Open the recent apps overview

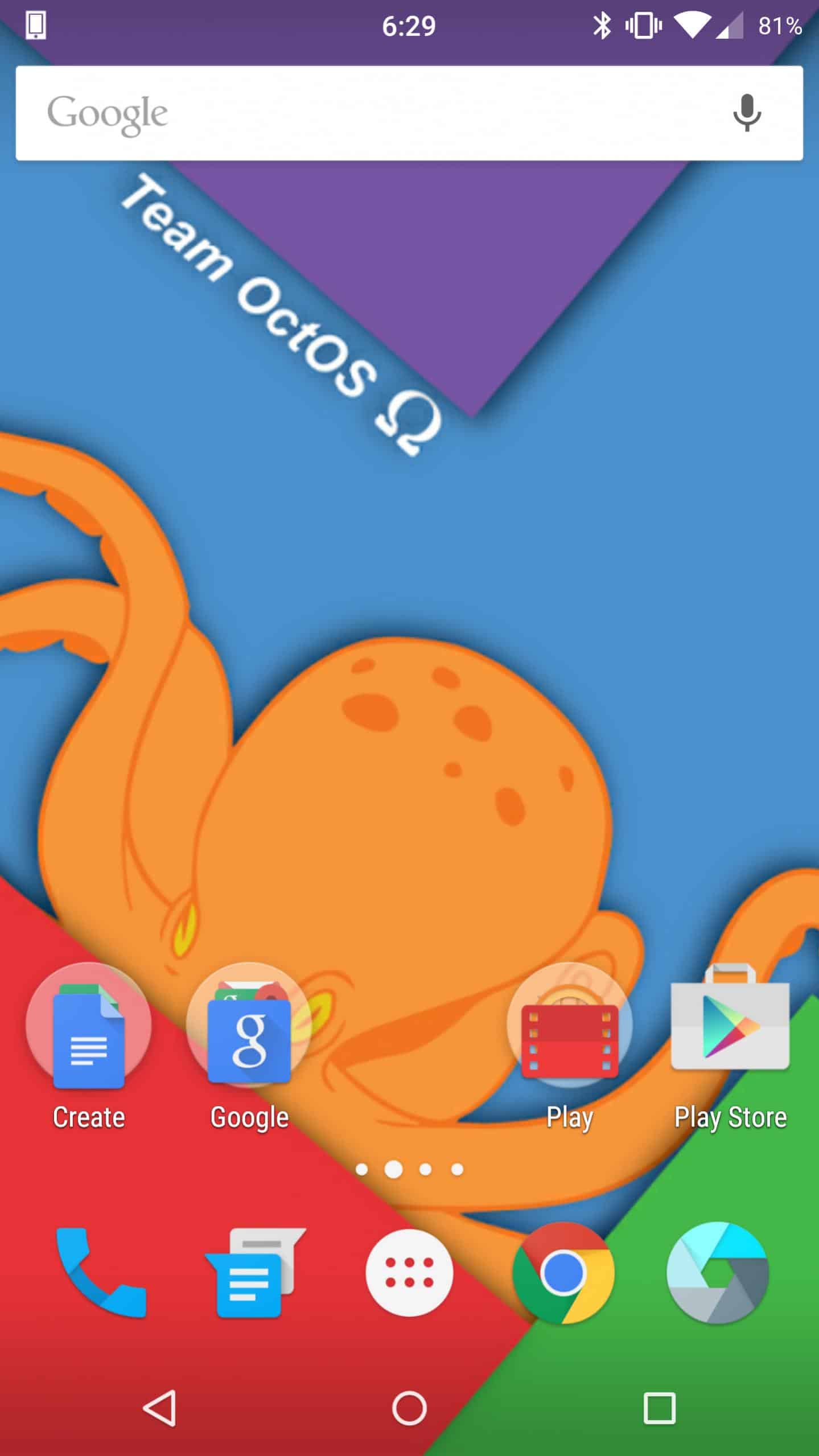coord(659,1408)
